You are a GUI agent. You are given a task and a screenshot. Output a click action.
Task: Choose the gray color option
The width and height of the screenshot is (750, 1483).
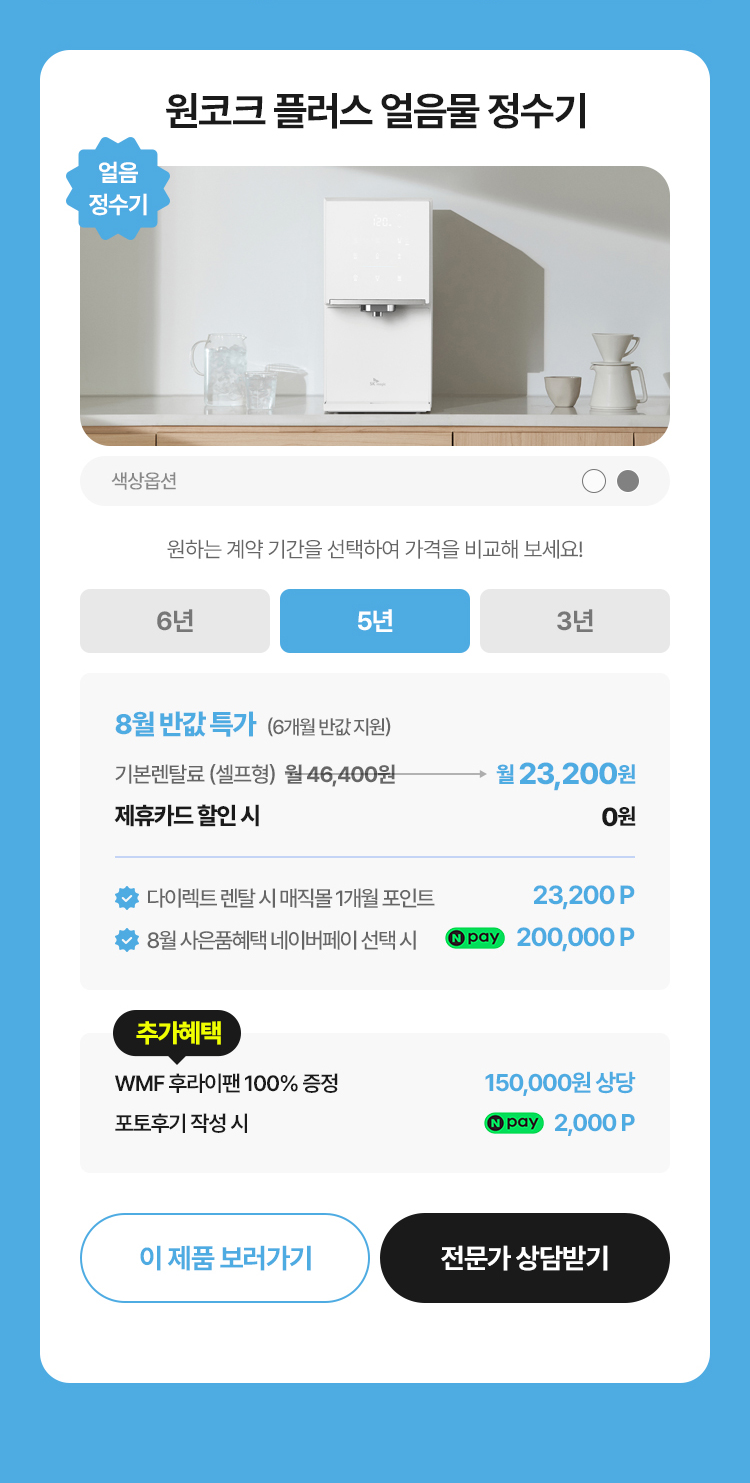coord(628,481)
